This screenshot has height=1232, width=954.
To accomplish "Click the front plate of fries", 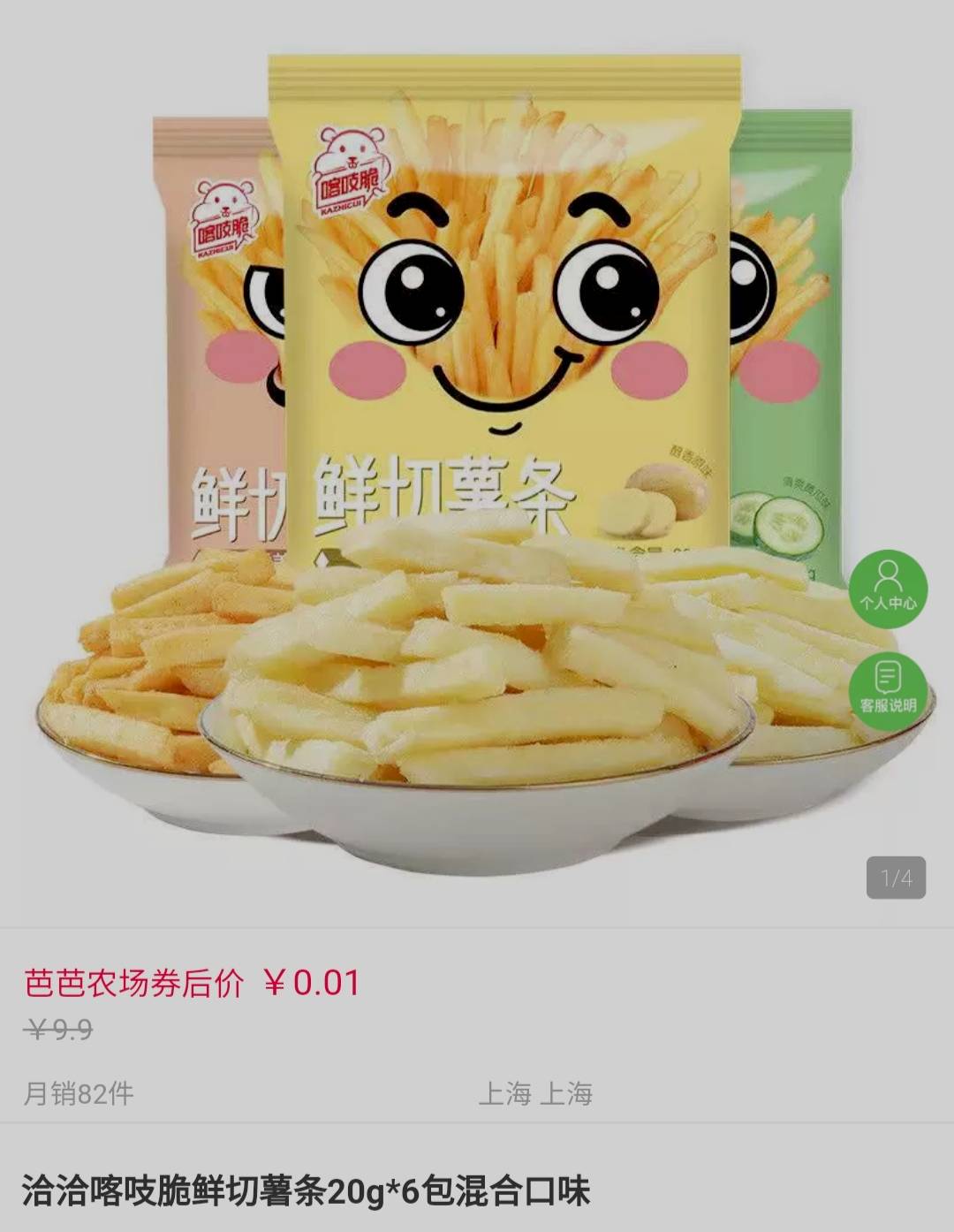I will pyautogui.click(x=477, y=698).
